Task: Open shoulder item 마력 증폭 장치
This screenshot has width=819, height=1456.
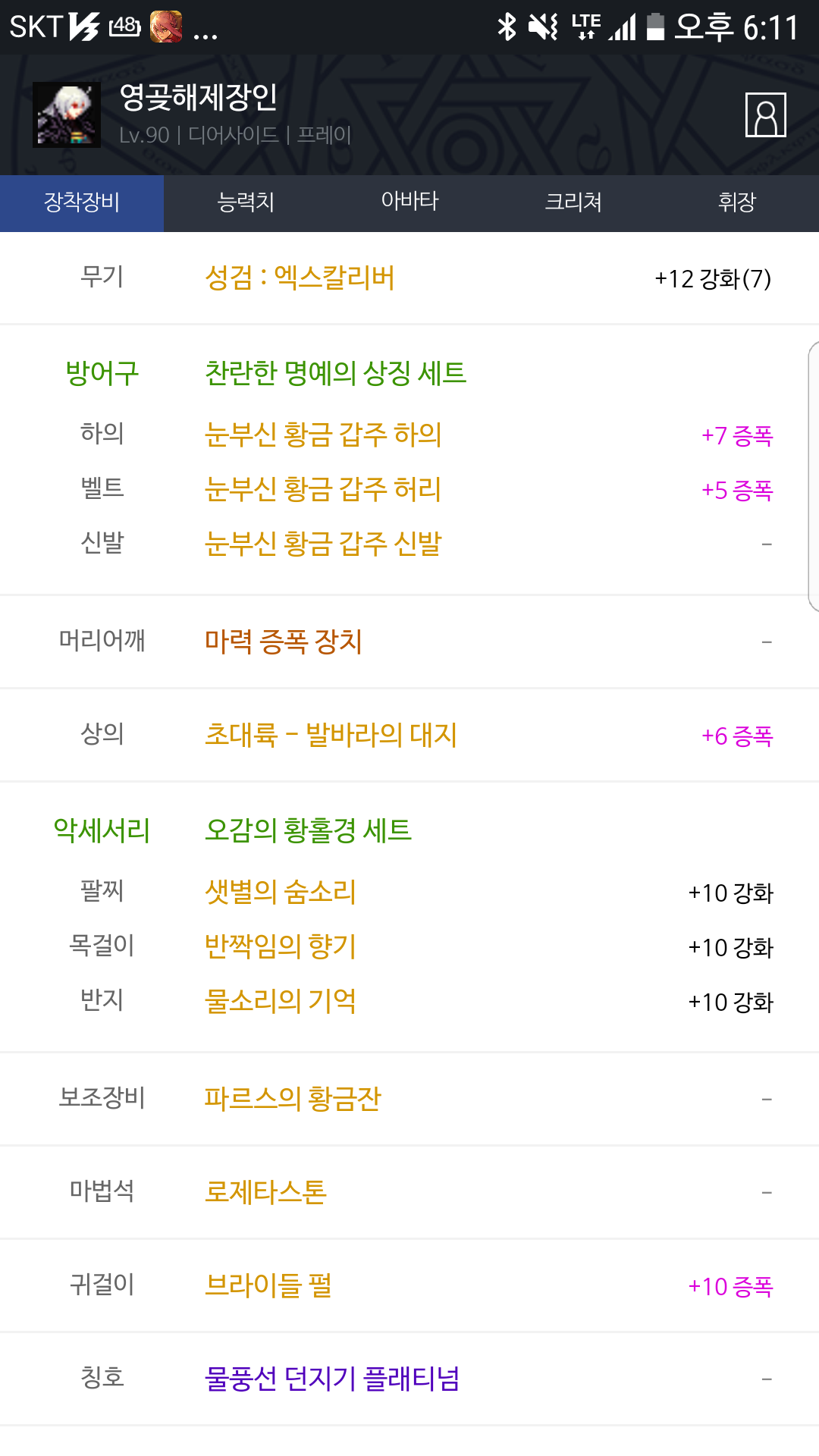Action: click(x=284, y=642)
